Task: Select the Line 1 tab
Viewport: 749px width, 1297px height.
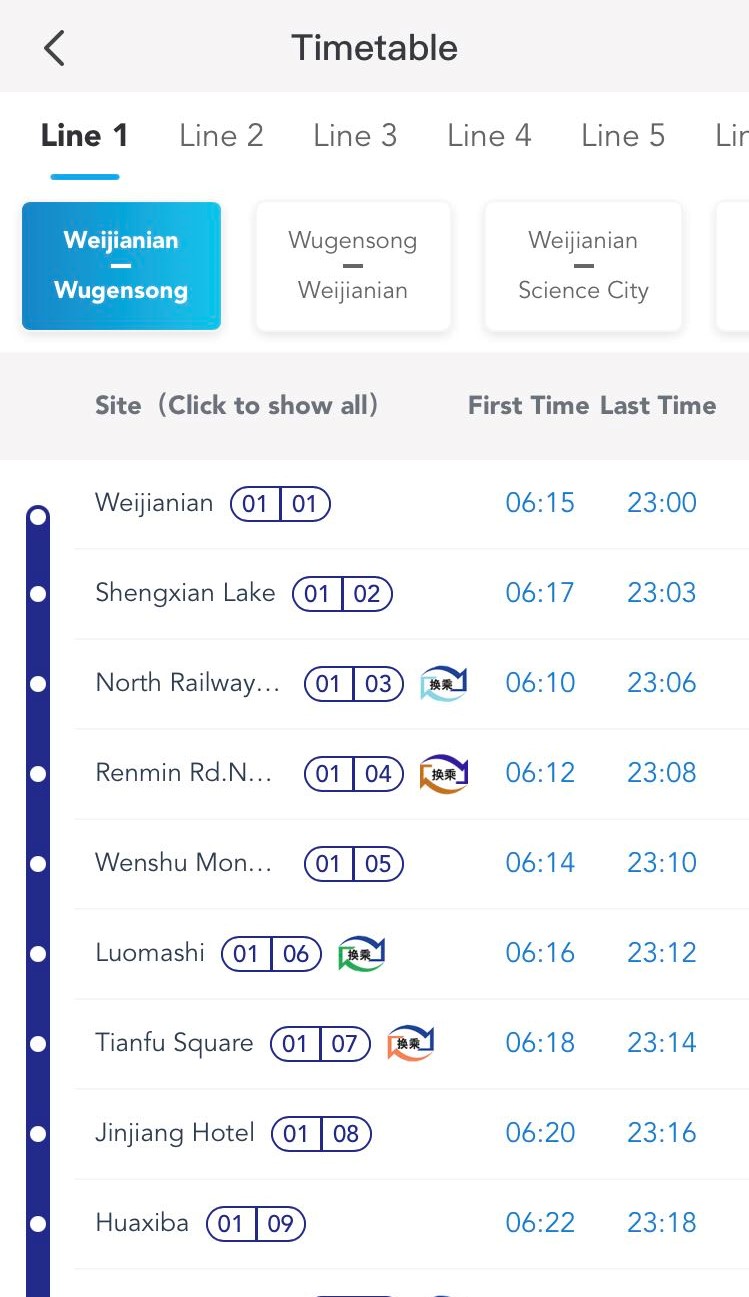Action: 85,135
